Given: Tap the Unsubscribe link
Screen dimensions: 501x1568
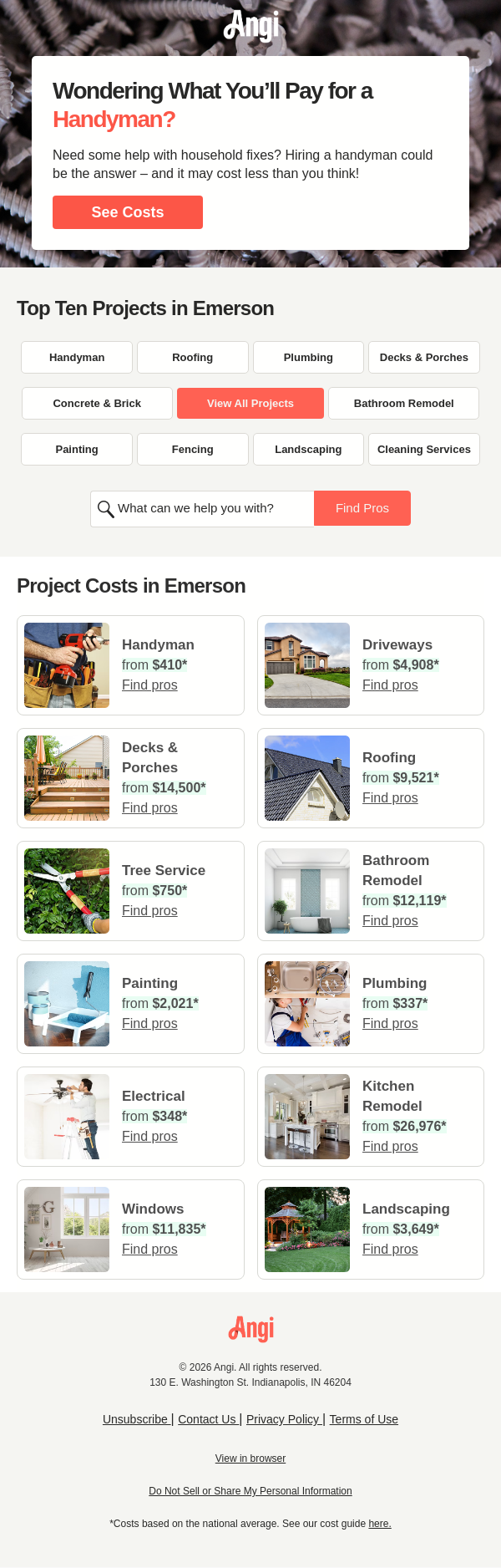Looking at the screenshot, I should pos(135,1419).
